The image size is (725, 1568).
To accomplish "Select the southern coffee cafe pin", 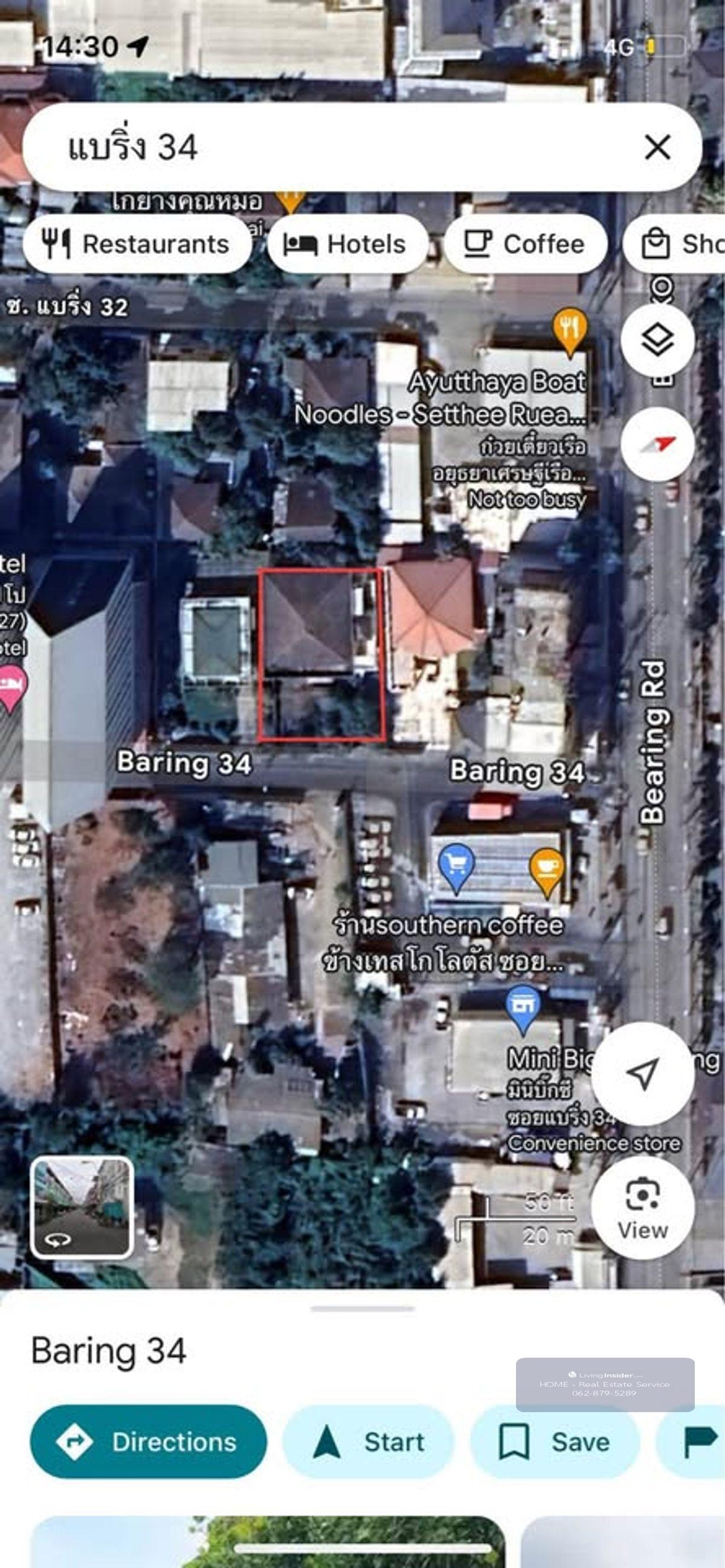I will pyautogui.click(x=546, y=869).
